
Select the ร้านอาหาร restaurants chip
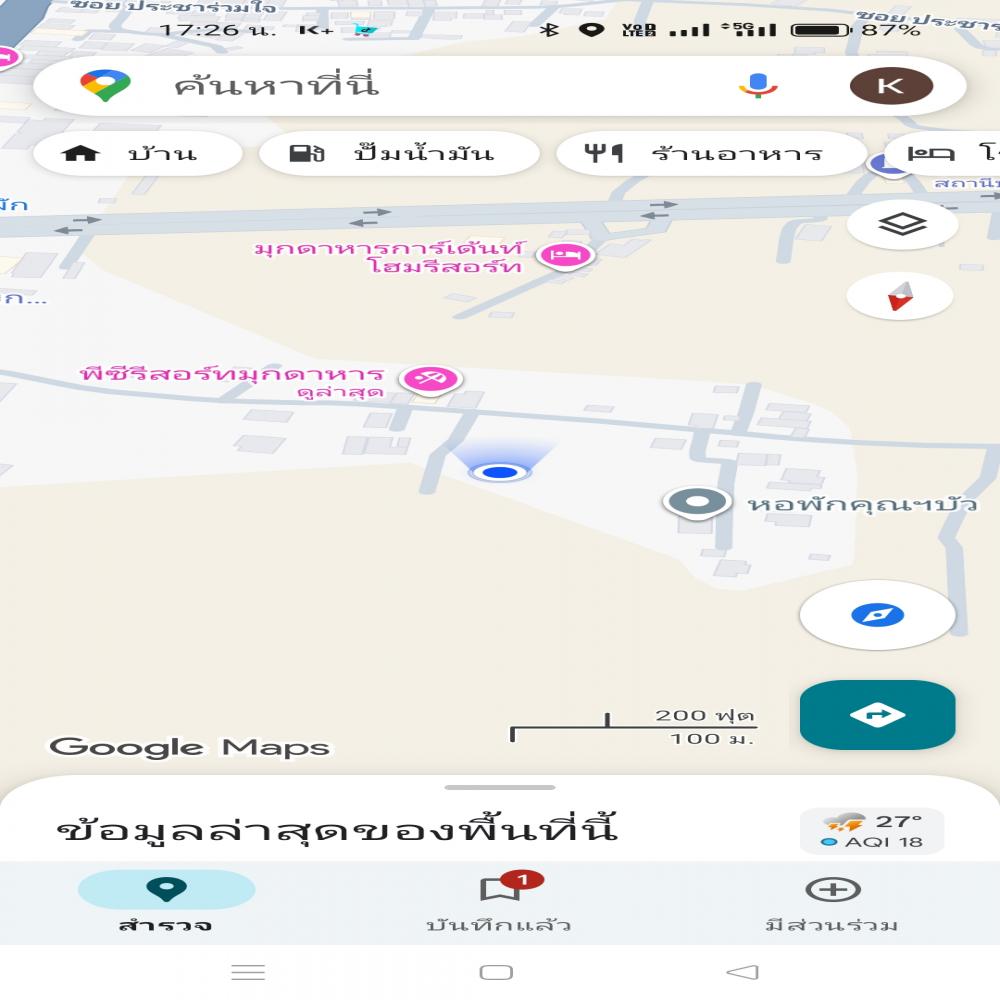(x=710, y=154)
